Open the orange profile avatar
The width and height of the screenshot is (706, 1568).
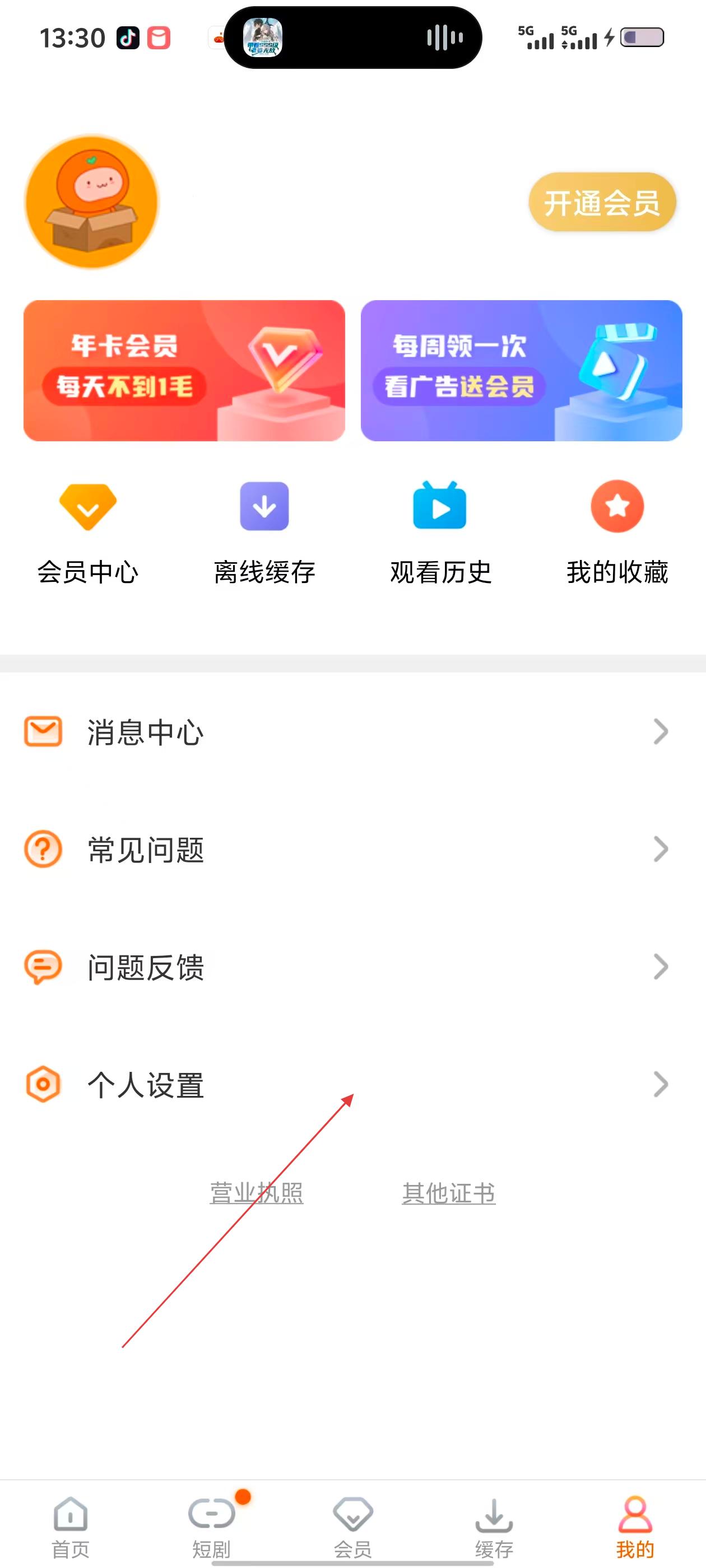[x=91, y=202]
